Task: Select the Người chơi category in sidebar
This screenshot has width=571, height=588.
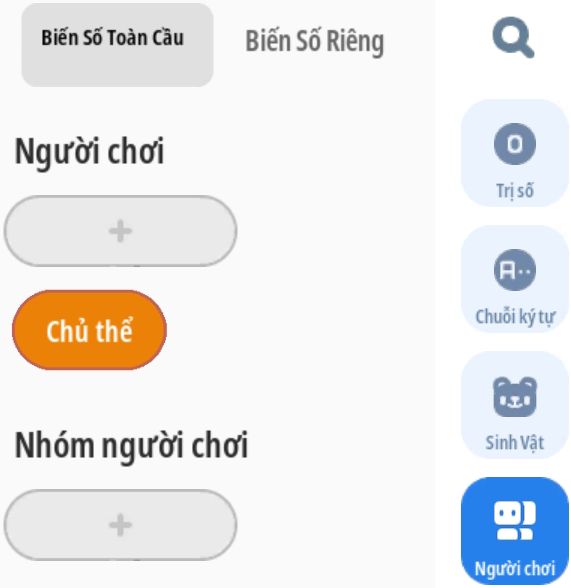Action: [515, 531]
